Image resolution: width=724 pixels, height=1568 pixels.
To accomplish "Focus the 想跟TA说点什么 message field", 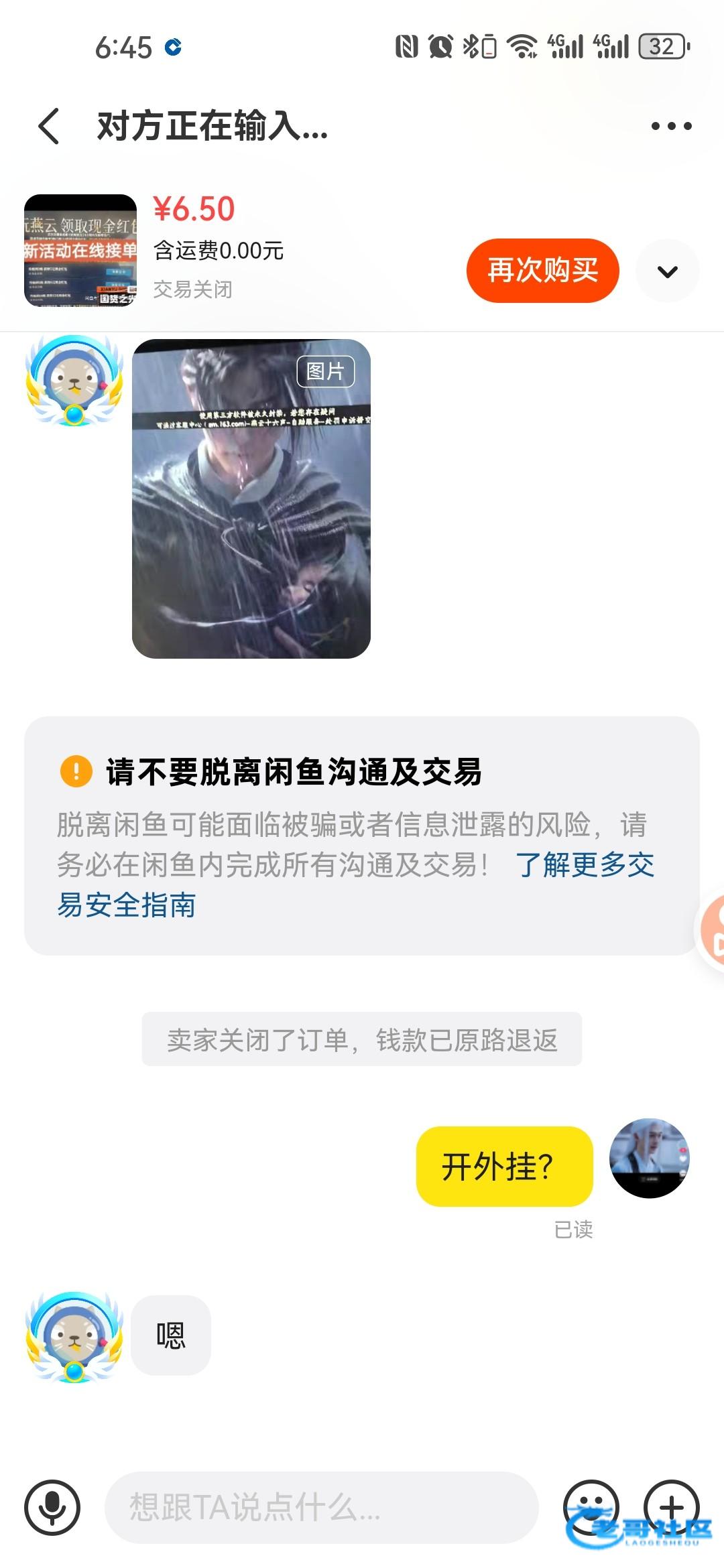I will 322,1508.
